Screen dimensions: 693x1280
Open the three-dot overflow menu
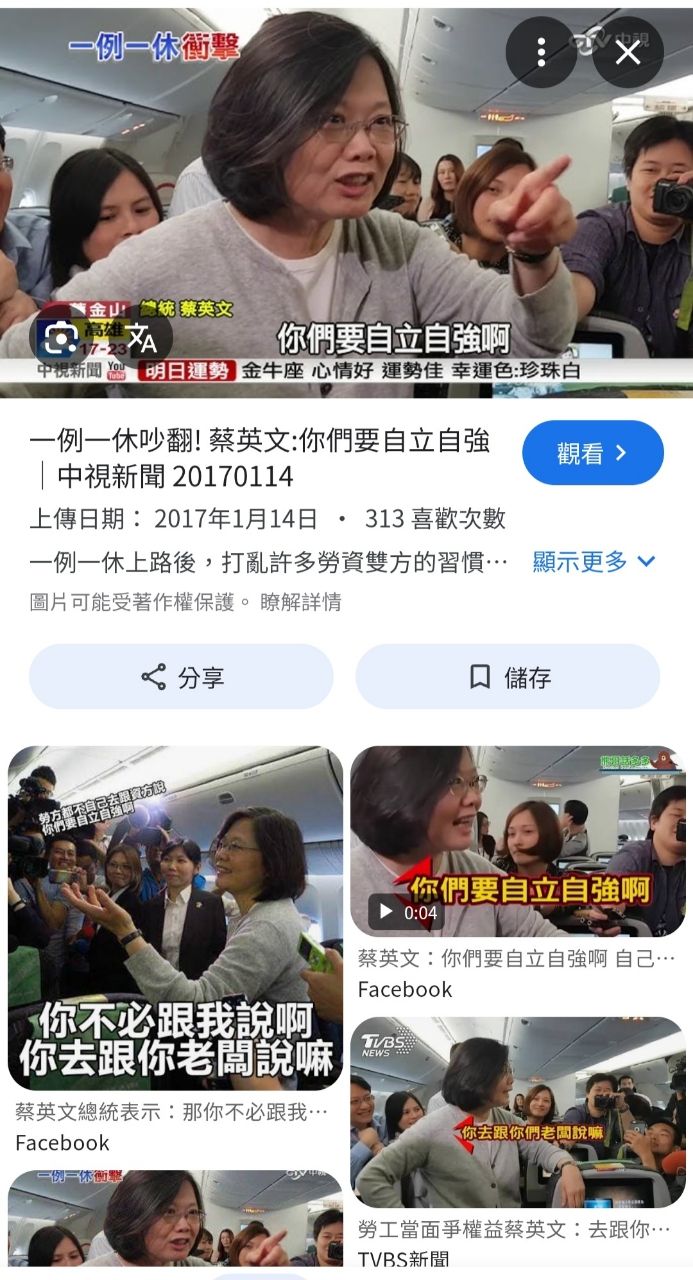[x=540, y=52]
